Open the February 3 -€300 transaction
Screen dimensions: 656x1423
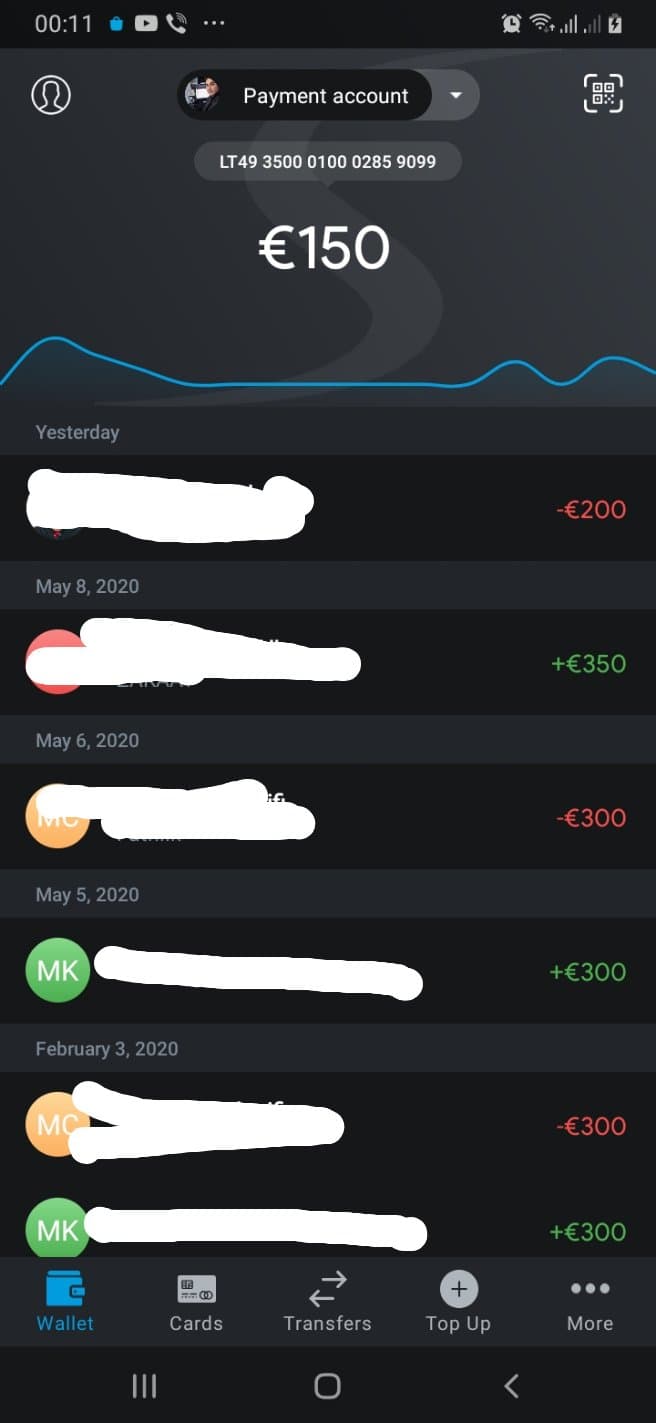coord(328,1126)
